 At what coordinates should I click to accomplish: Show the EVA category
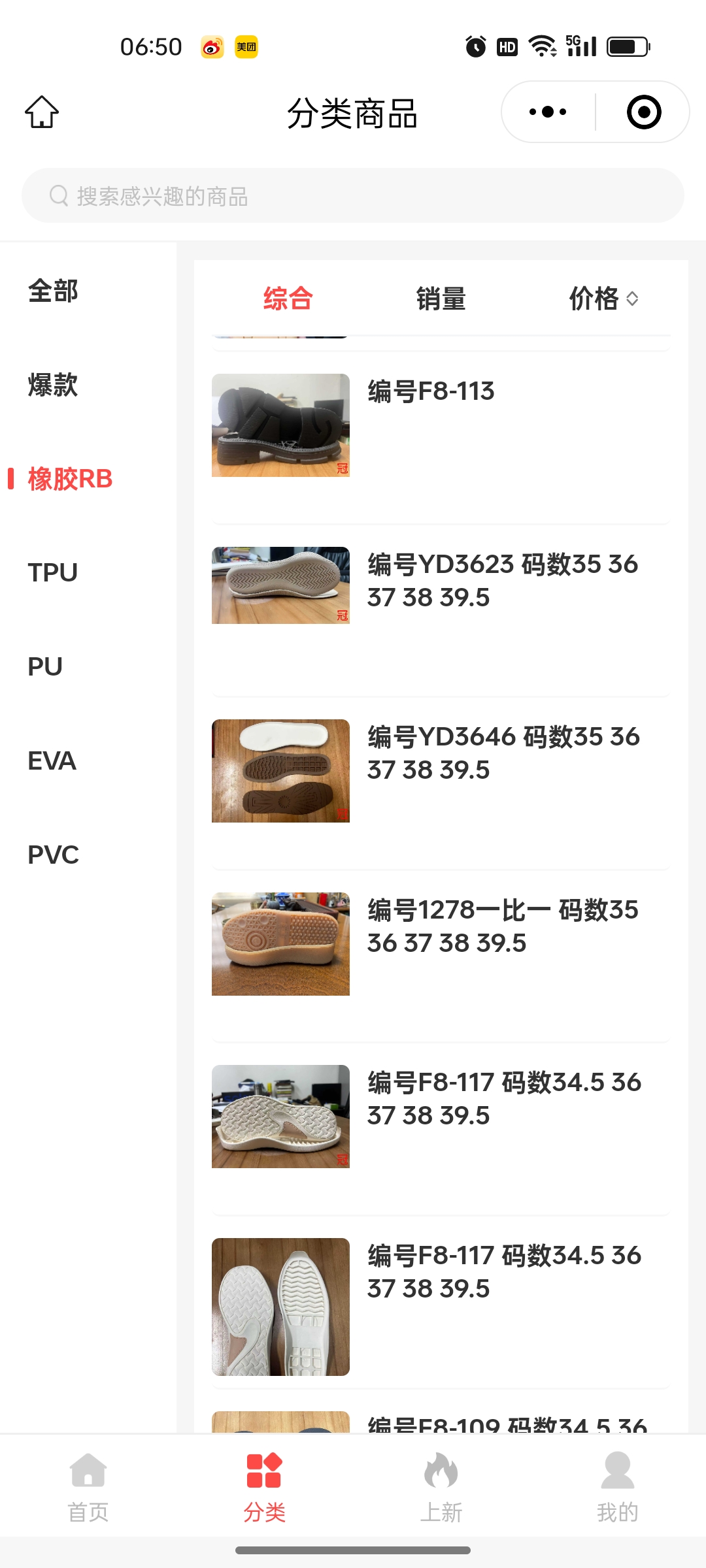[x=52, y=761]
